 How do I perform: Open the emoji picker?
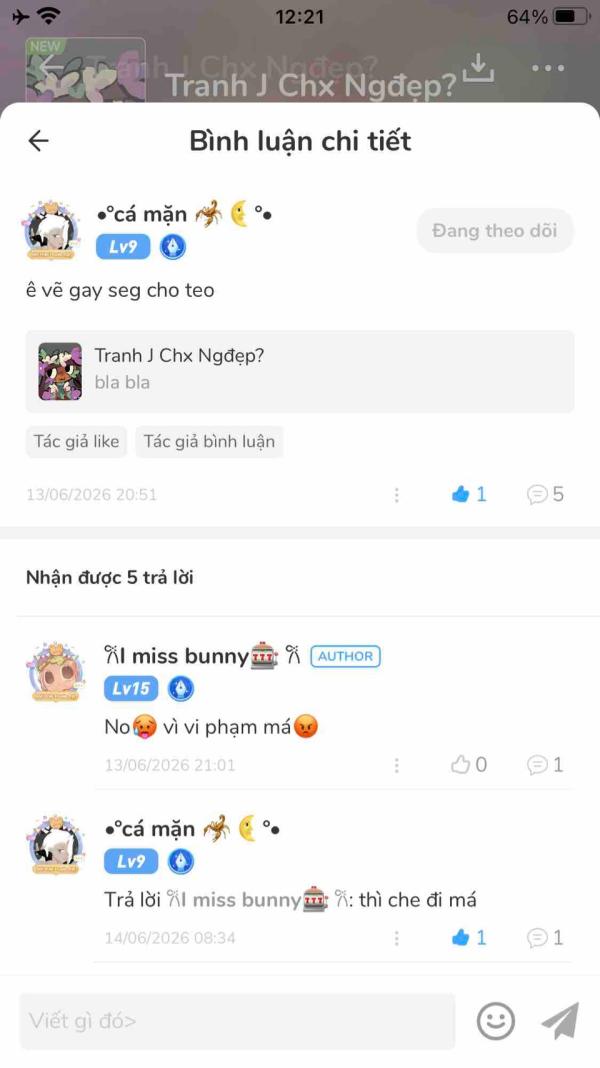coord(496,1020)
